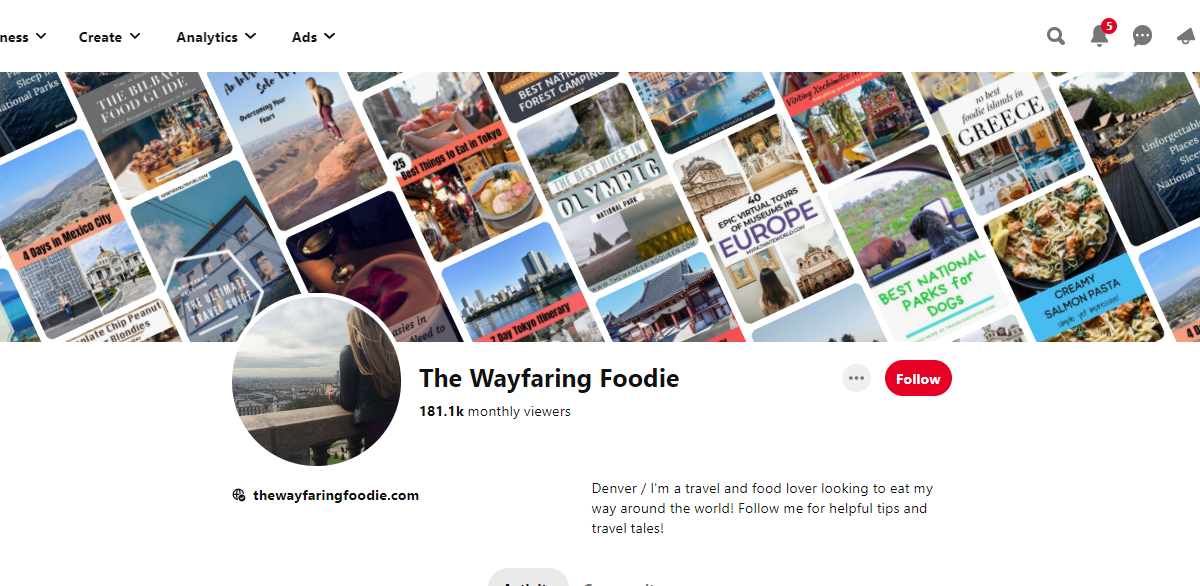
Task: Expand the Business dropdown menu
Action: [x=22, y=37]
